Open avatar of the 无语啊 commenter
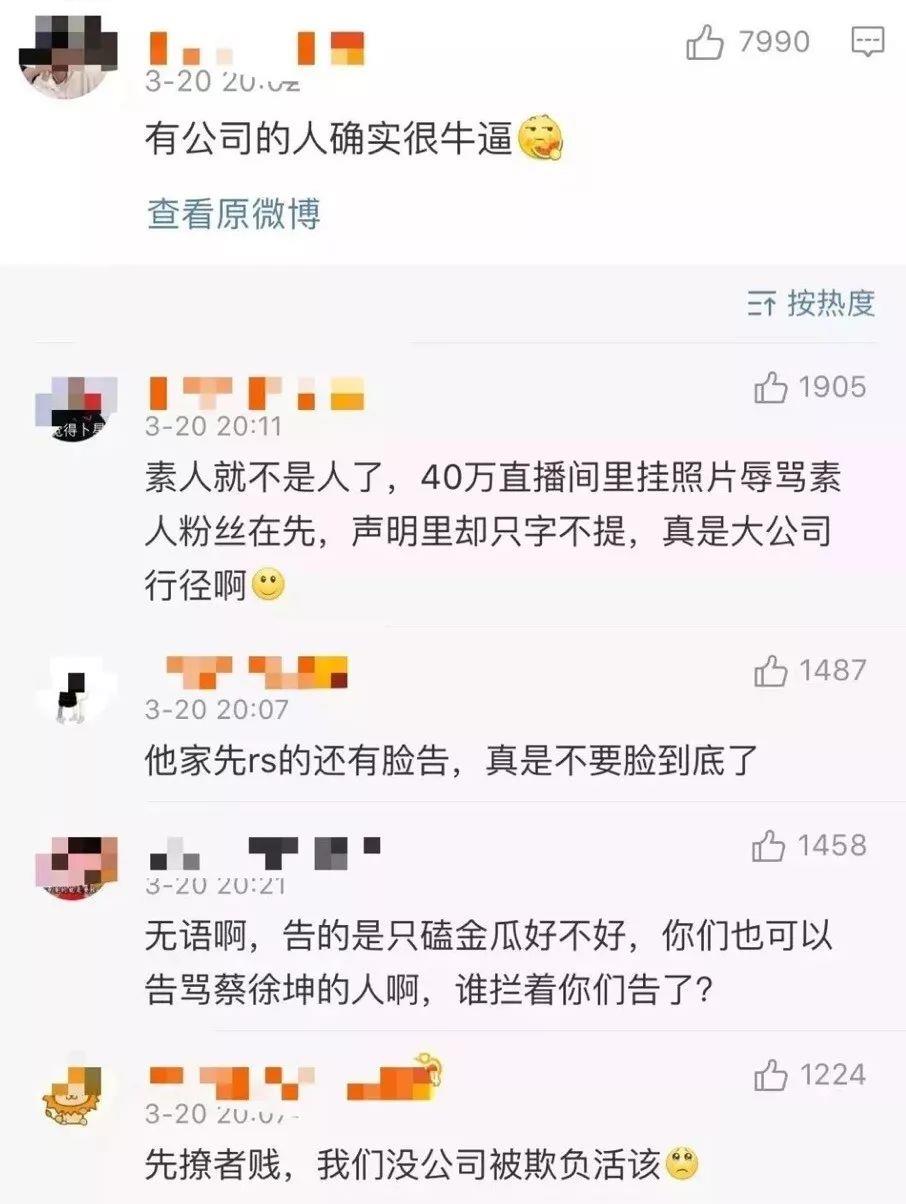This screenshot has width=906, height=1204. 76,866
